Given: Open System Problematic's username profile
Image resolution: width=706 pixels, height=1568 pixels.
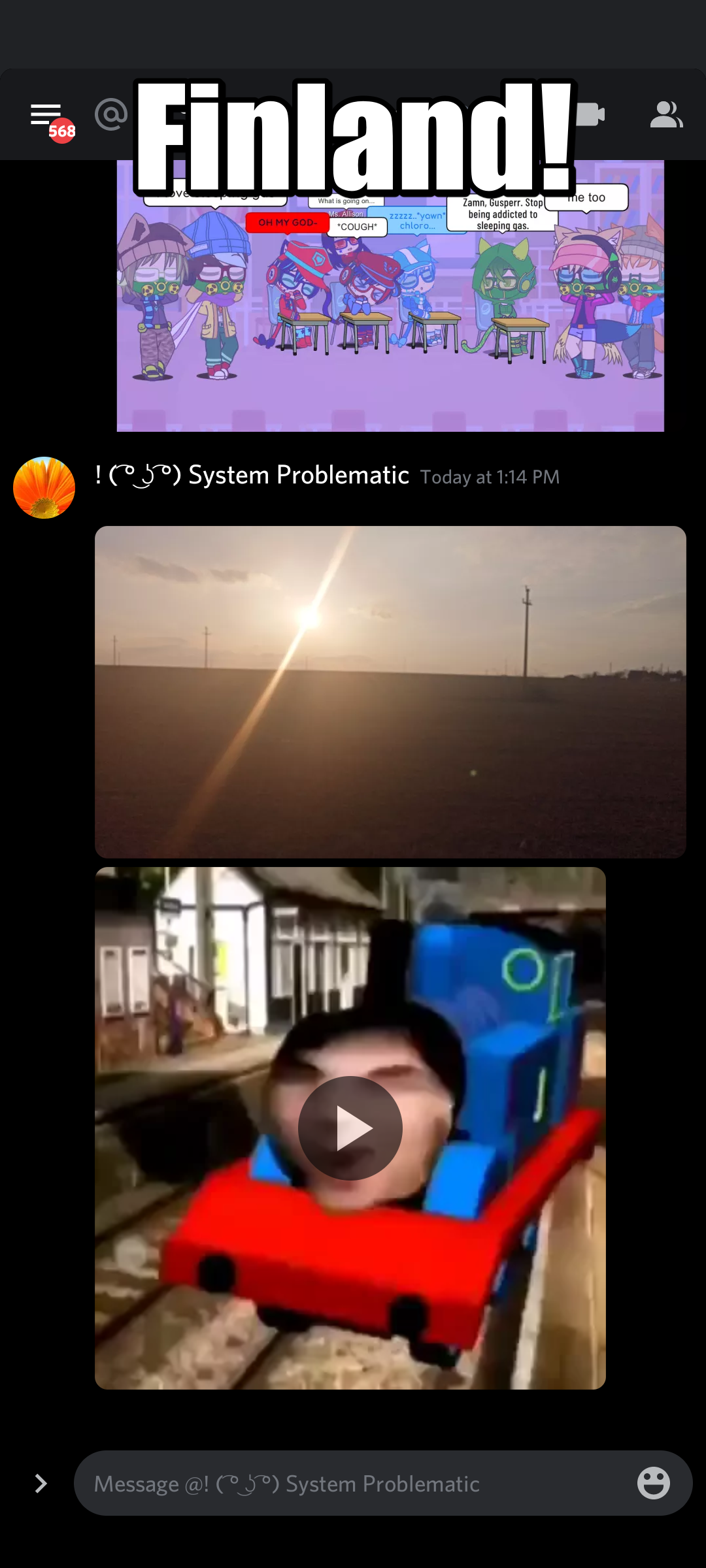Looking at the screenshot, I should (x=252, y=475).
